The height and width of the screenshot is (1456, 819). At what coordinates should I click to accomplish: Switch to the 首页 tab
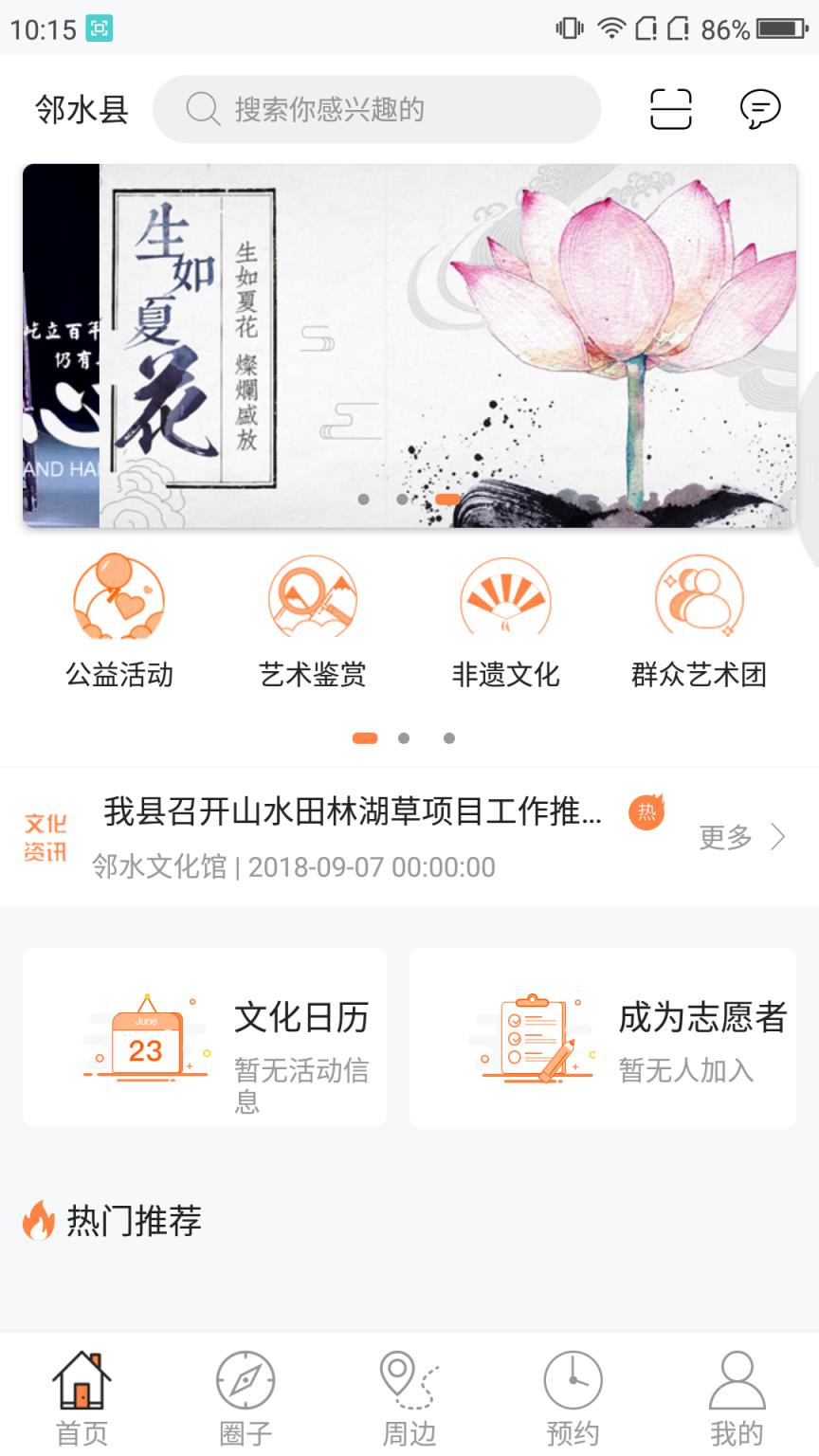click(82, 1393)
